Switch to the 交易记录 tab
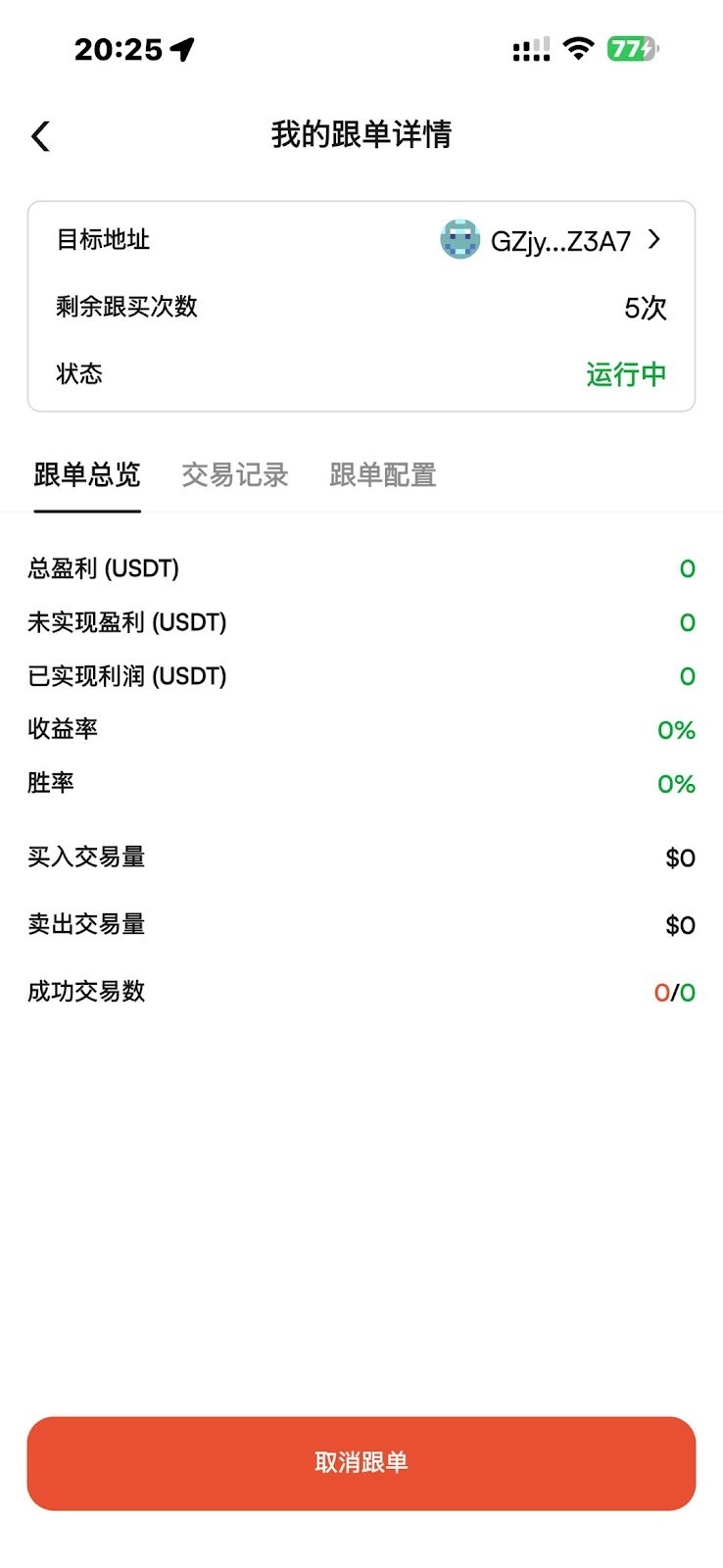The width and height of the screenshot is (723, 1568). (235, 475)
